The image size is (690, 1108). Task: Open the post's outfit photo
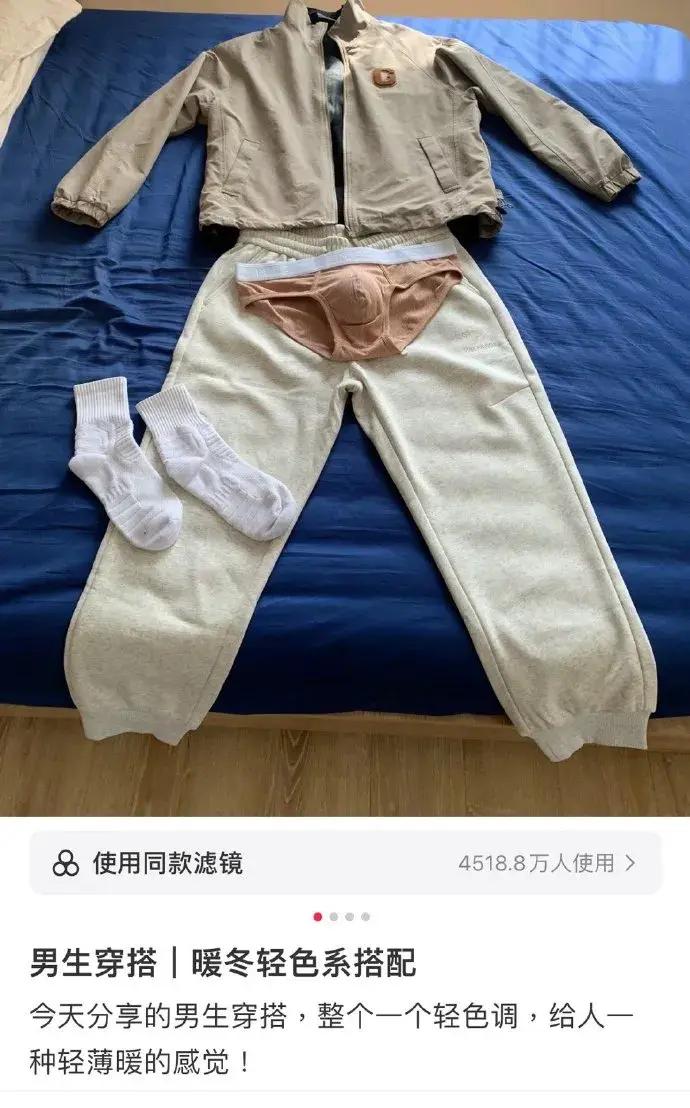point(345,400)
